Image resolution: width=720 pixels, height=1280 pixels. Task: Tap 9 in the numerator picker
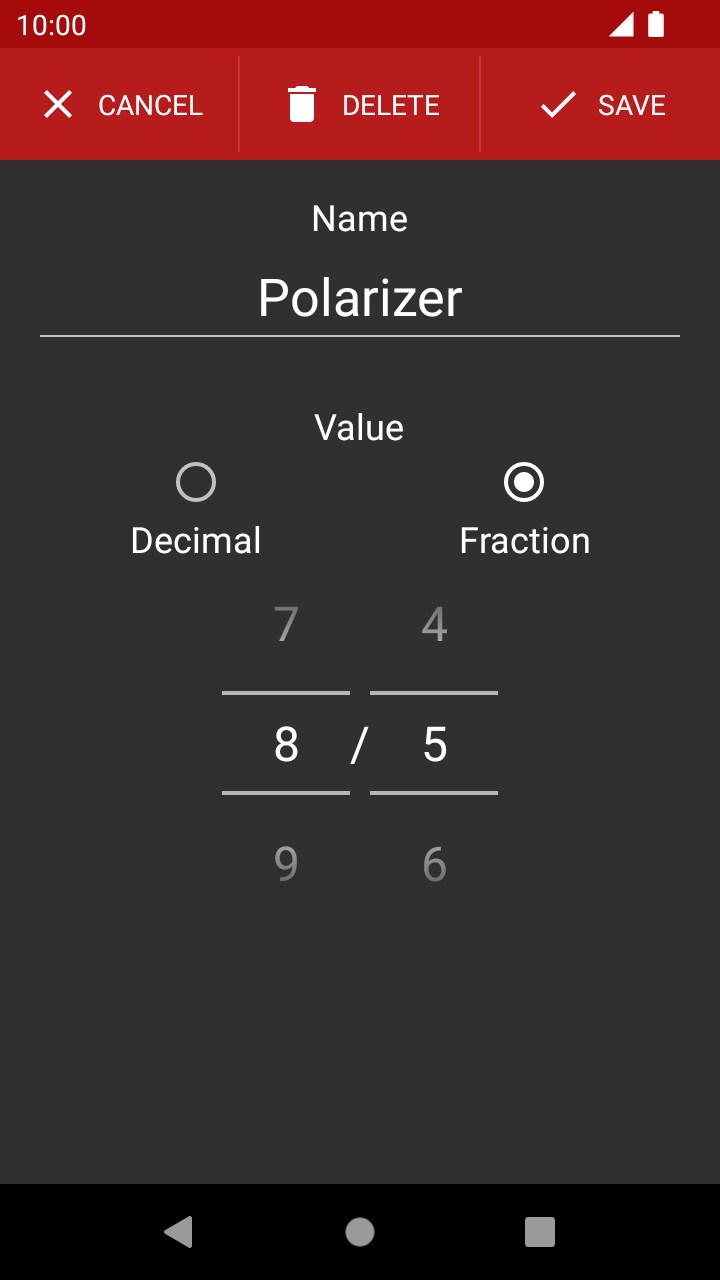(x=286, y=864)
